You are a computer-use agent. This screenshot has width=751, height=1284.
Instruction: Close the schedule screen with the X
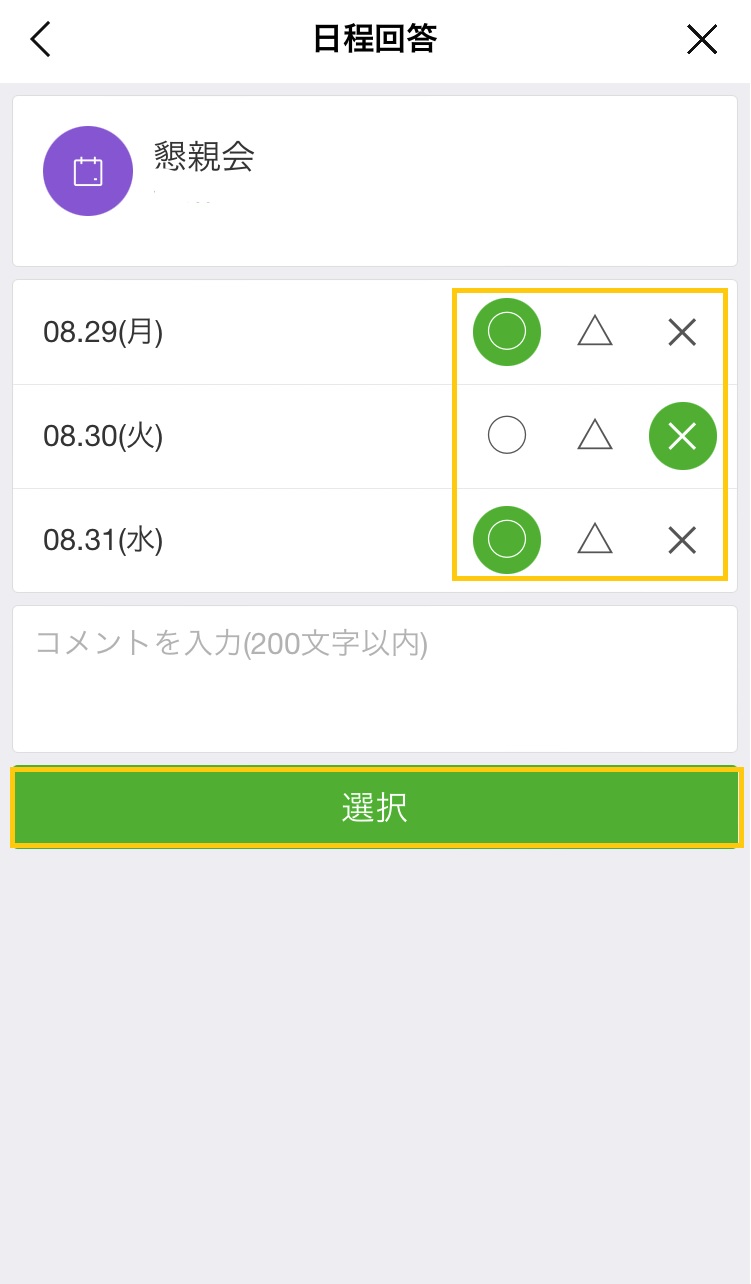pyautogui.click(x=702, y=40)
